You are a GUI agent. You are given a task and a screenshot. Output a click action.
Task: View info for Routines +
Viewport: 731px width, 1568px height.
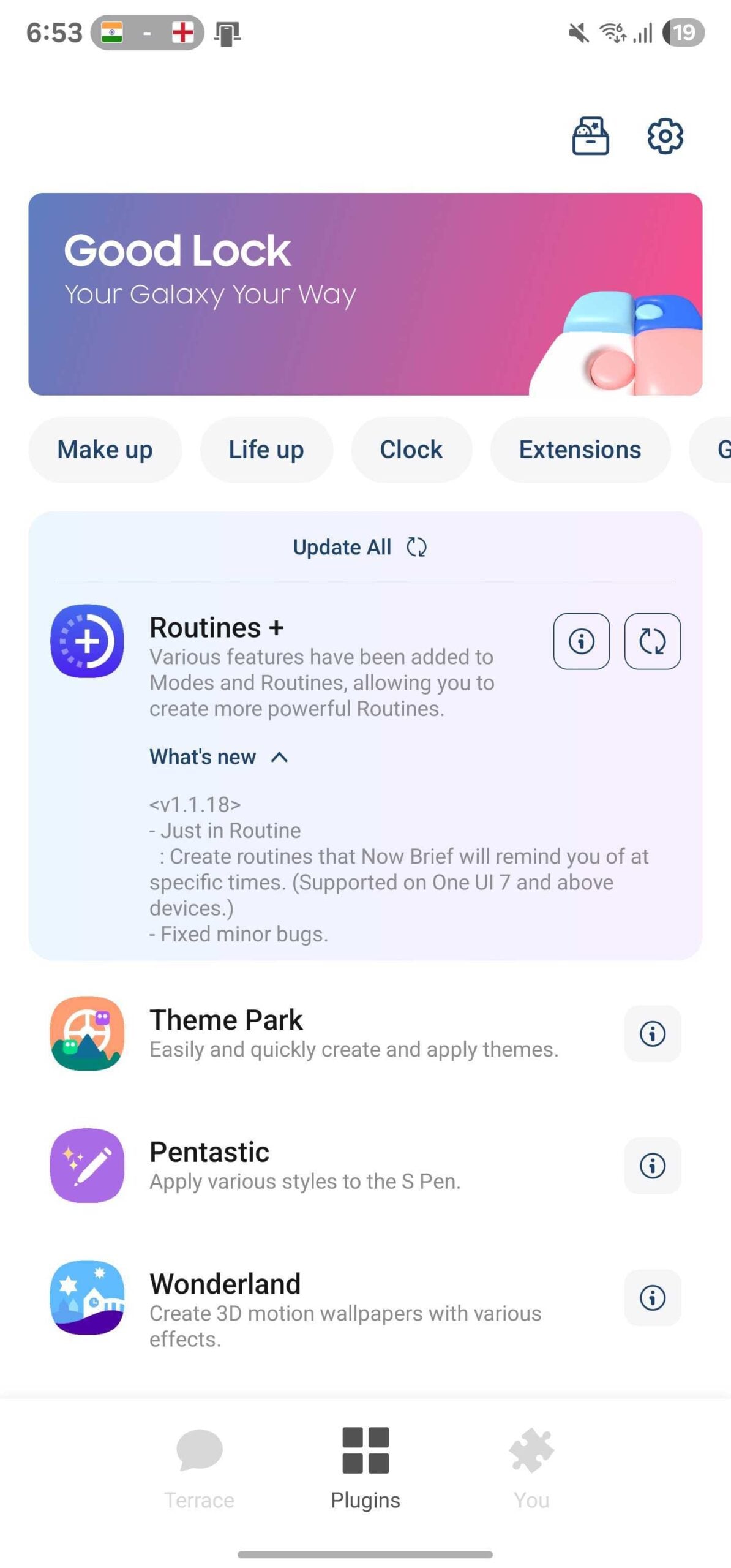581,642
